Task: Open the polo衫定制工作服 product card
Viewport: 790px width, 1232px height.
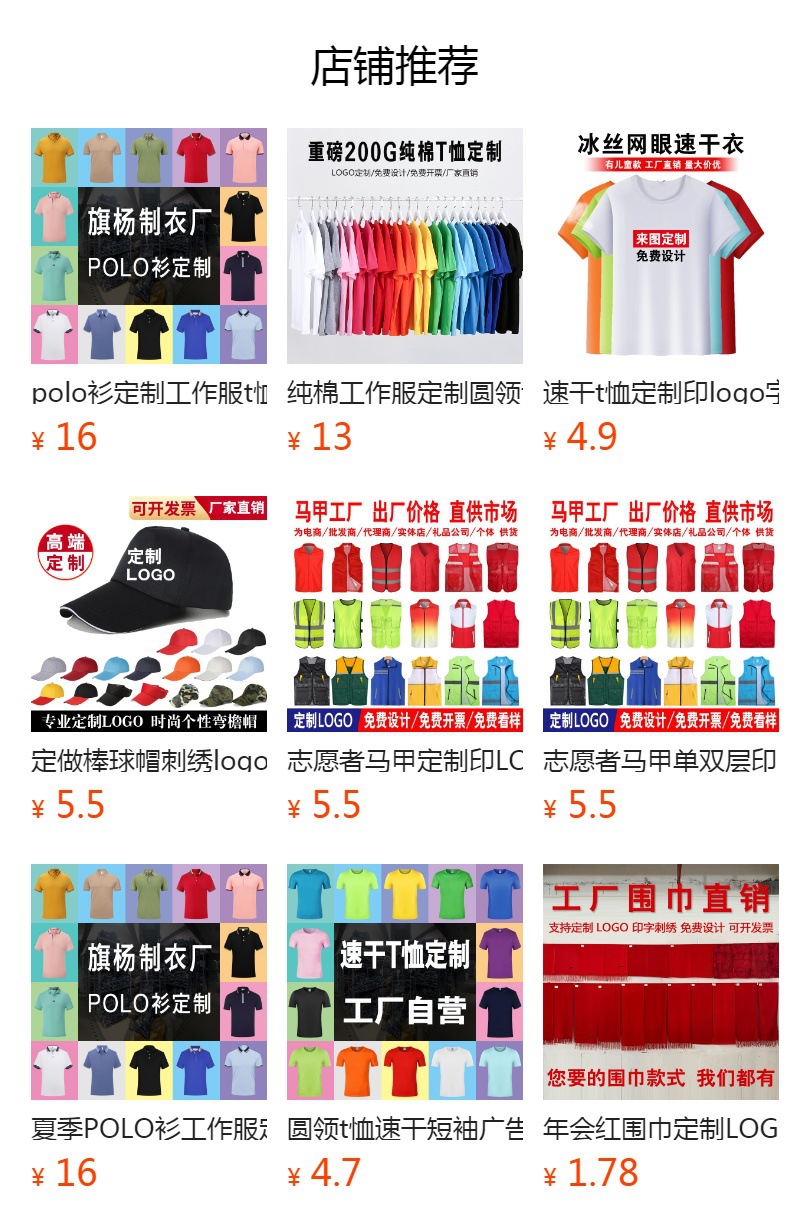Action: (x=148, y=246)
